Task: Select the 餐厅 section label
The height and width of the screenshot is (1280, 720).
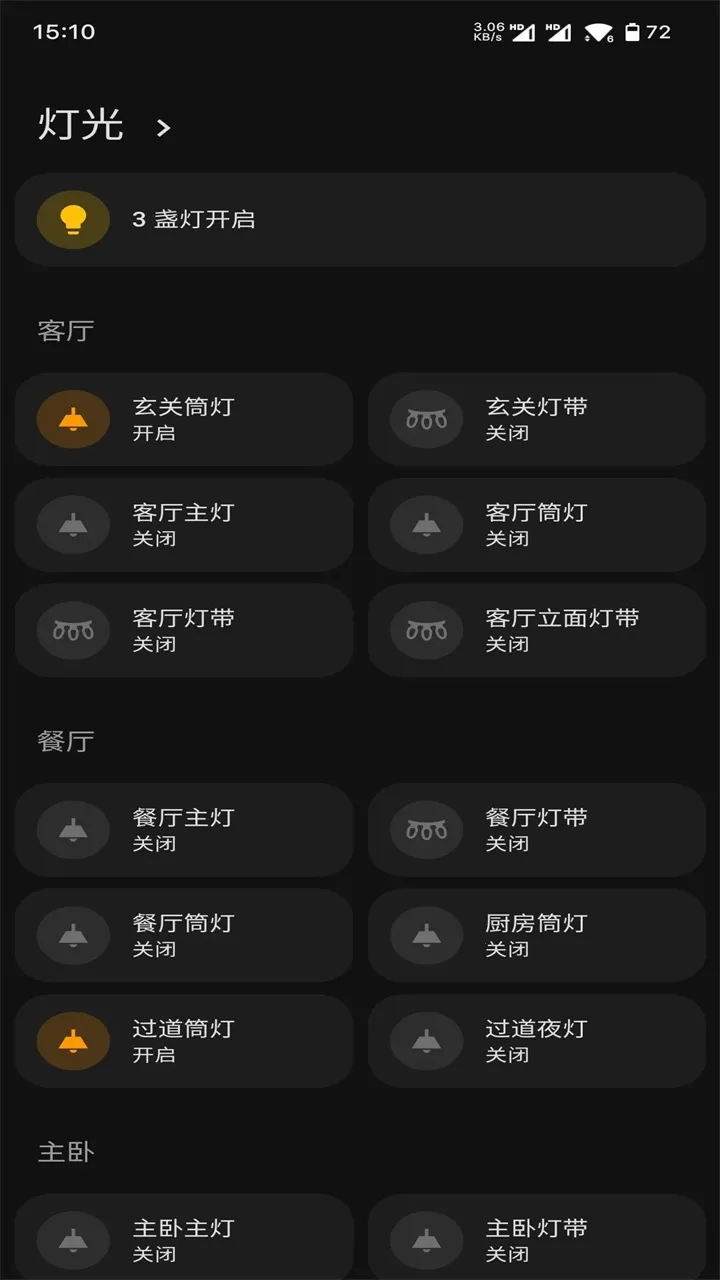Action: [62, 740]
